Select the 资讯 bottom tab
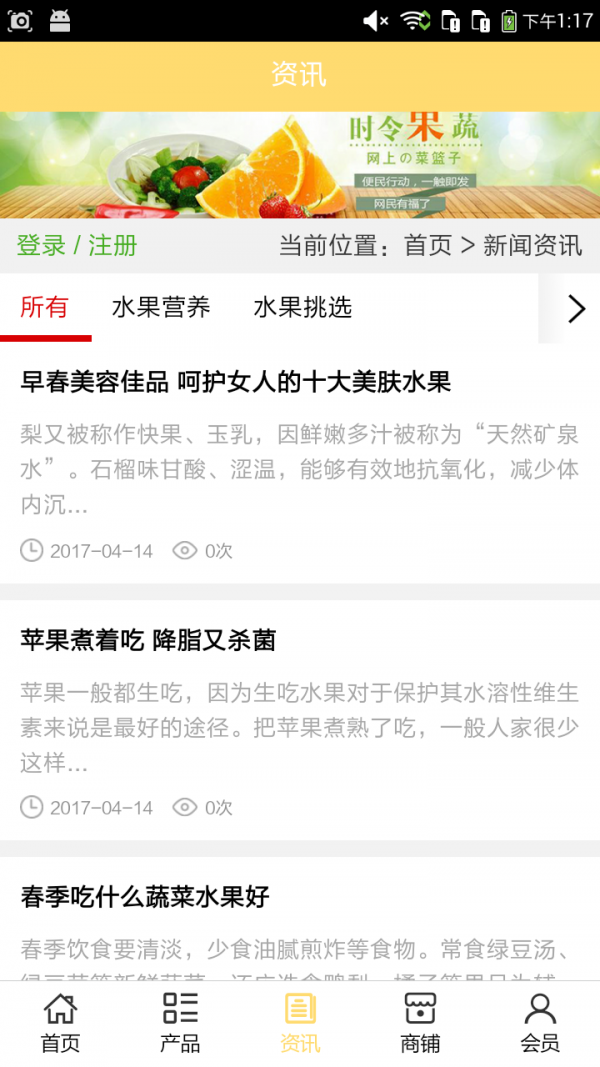600x1067 pixels. [x=300, y=1023]
